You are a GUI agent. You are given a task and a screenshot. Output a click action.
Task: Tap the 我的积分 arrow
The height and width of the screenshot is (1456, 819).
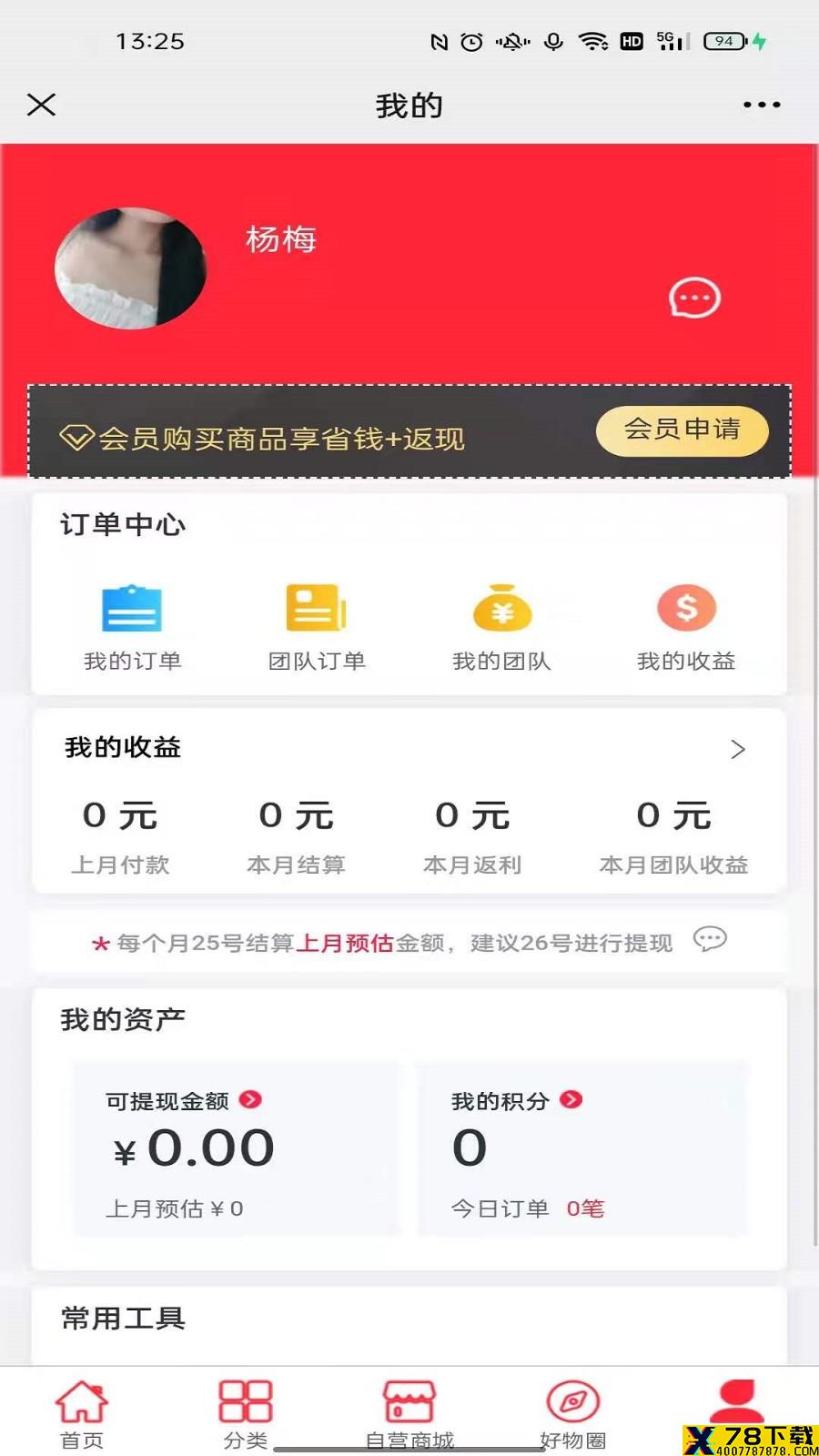571,1099
